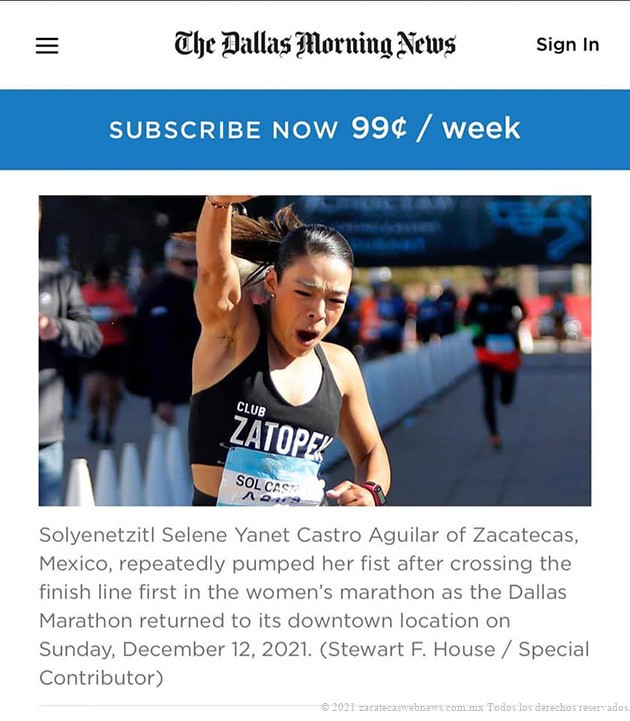630x721 pixels.
Task: Tap the Subscribe Now 99¢ banner
Action: [x=315, y=129]
